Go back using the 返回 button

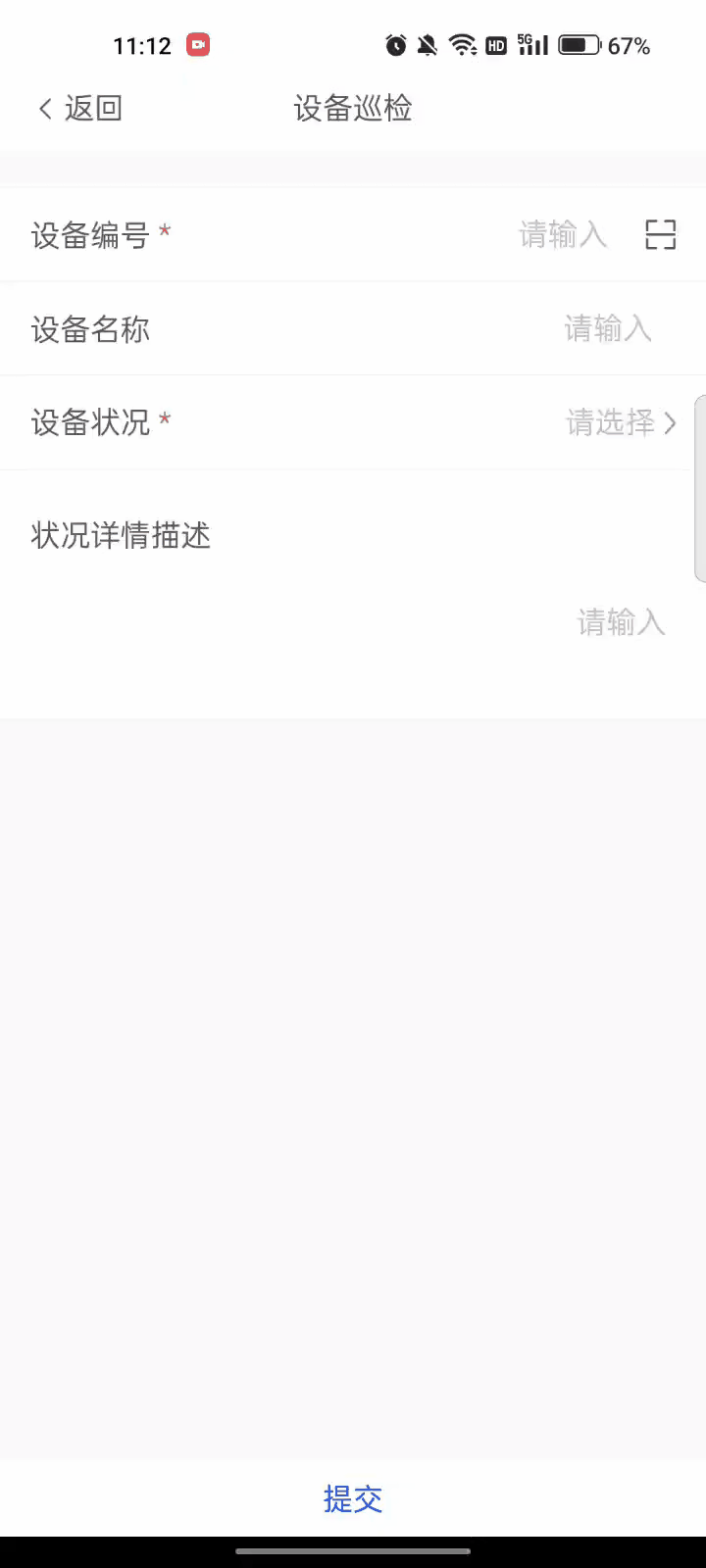[80, 109]
